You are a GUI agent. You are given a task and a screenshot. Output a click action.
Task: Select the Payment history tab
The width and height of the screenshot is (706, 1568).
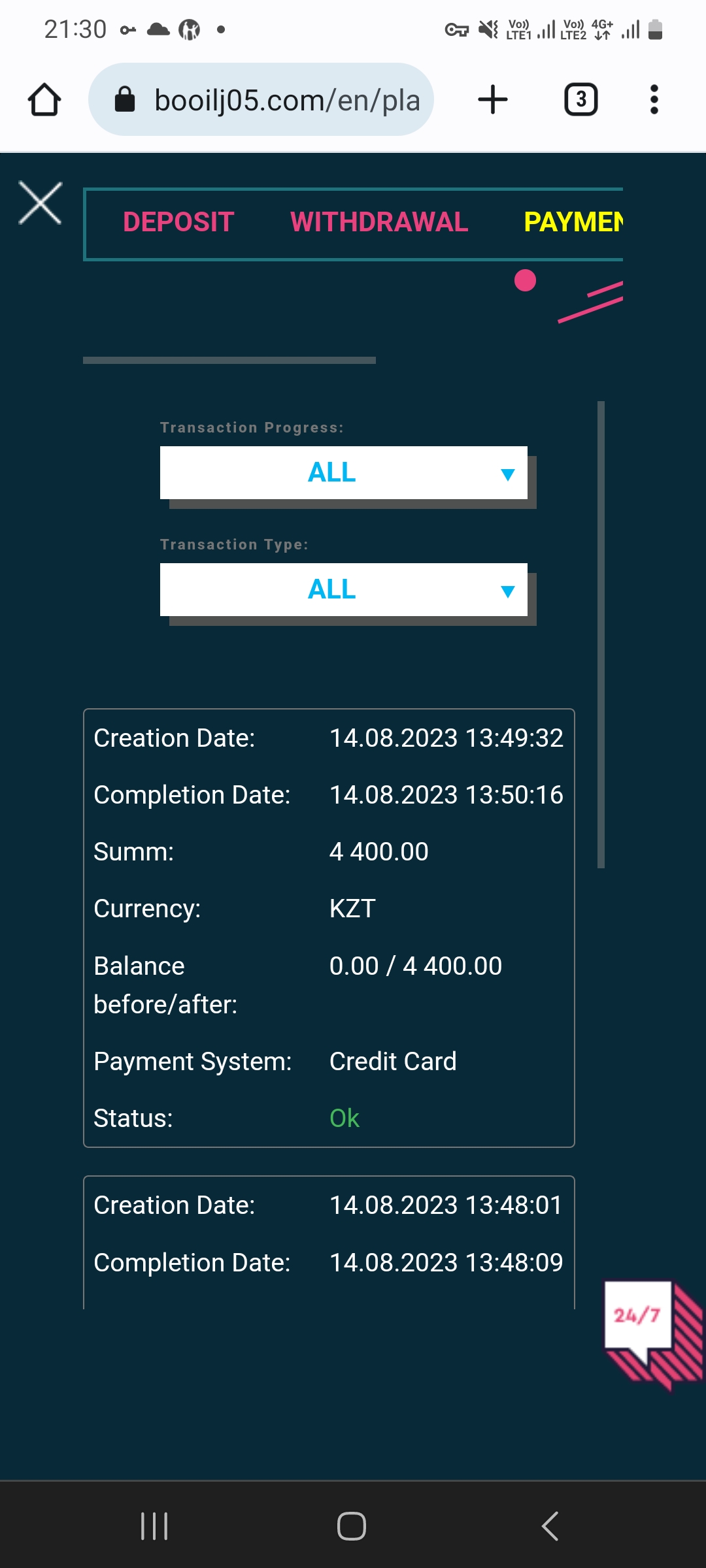click(573, 222)
